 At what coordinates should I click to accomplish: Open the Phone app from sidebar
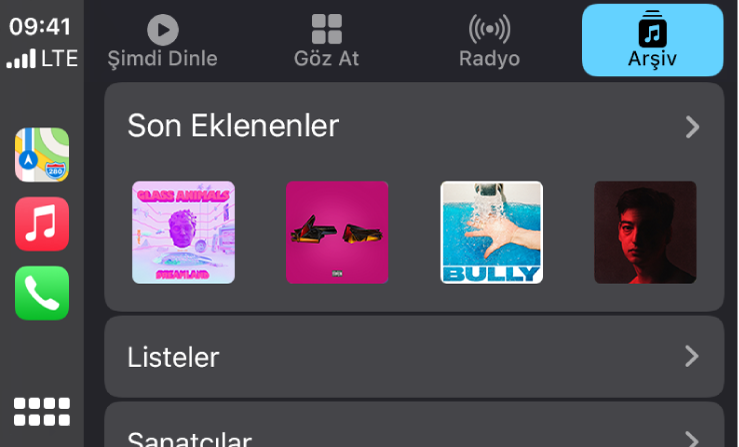42,293
